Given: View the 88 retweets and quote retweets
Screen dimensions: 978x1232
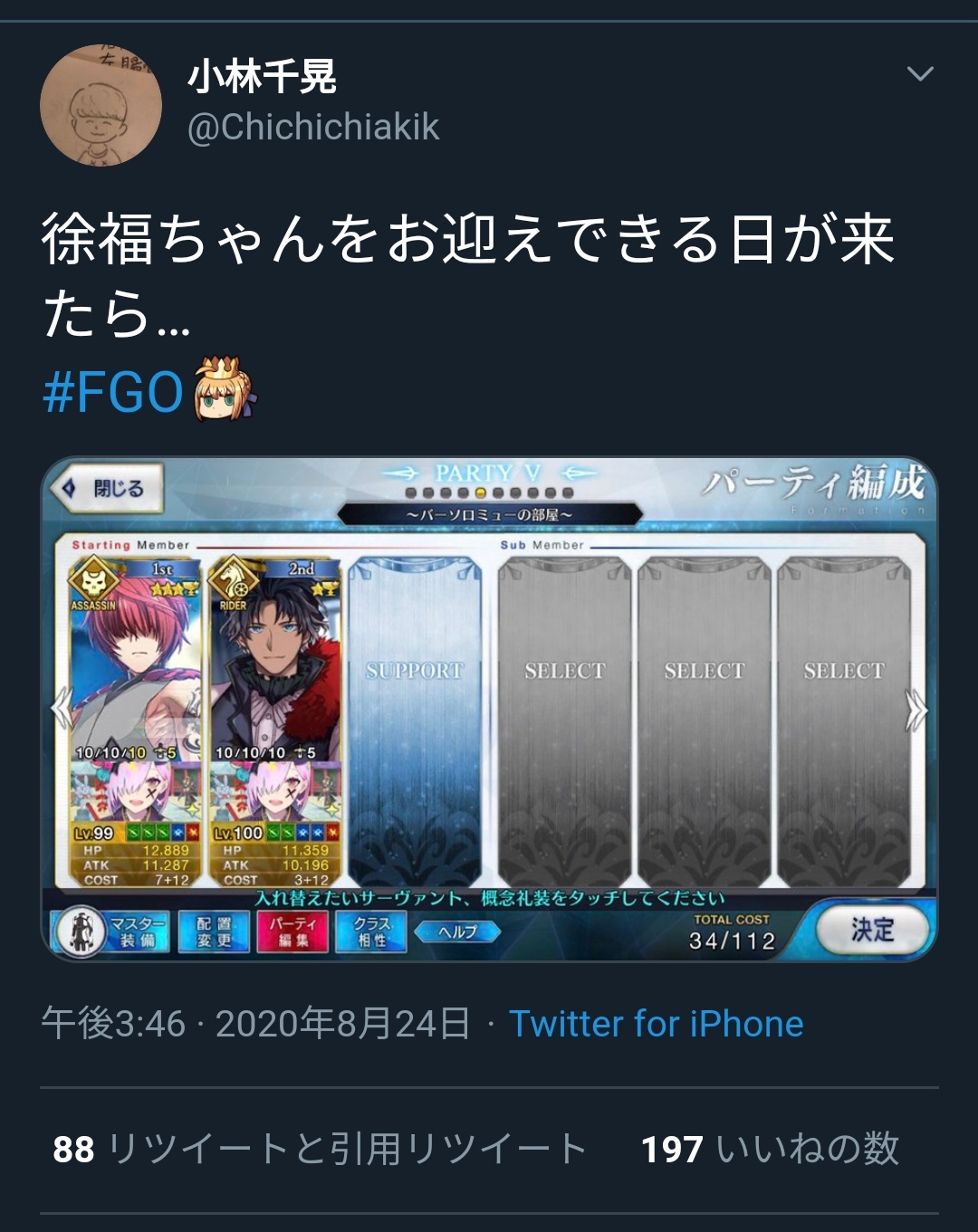Looking at the screenshot, I should point(319,1149).
